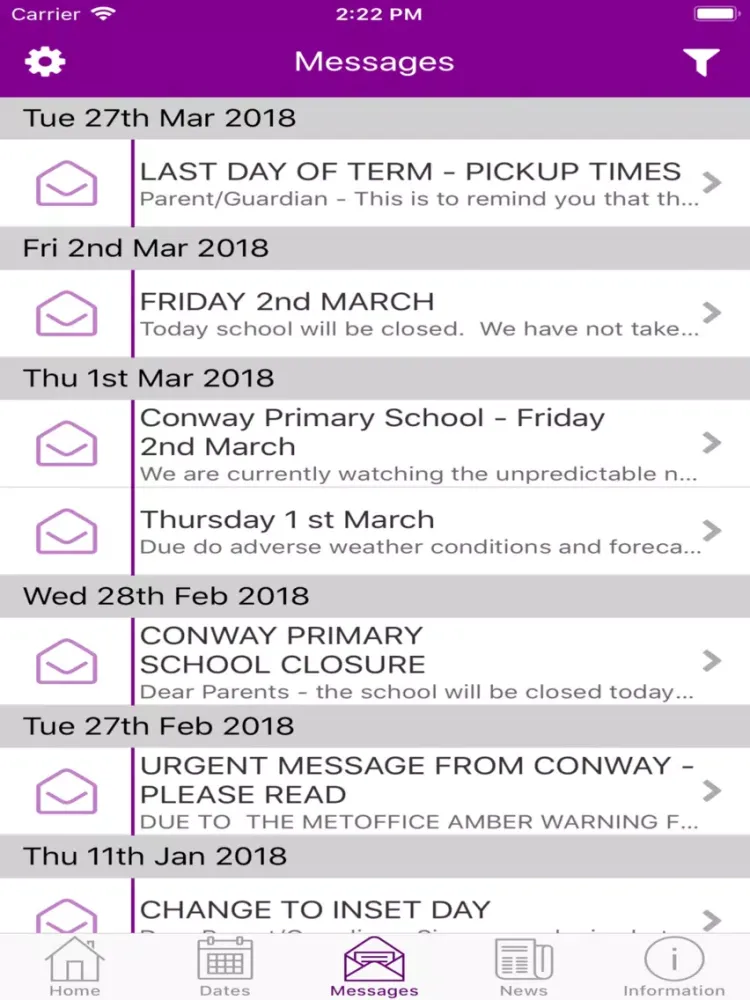
Task: Open the settings gear
Action: point(45,62)
